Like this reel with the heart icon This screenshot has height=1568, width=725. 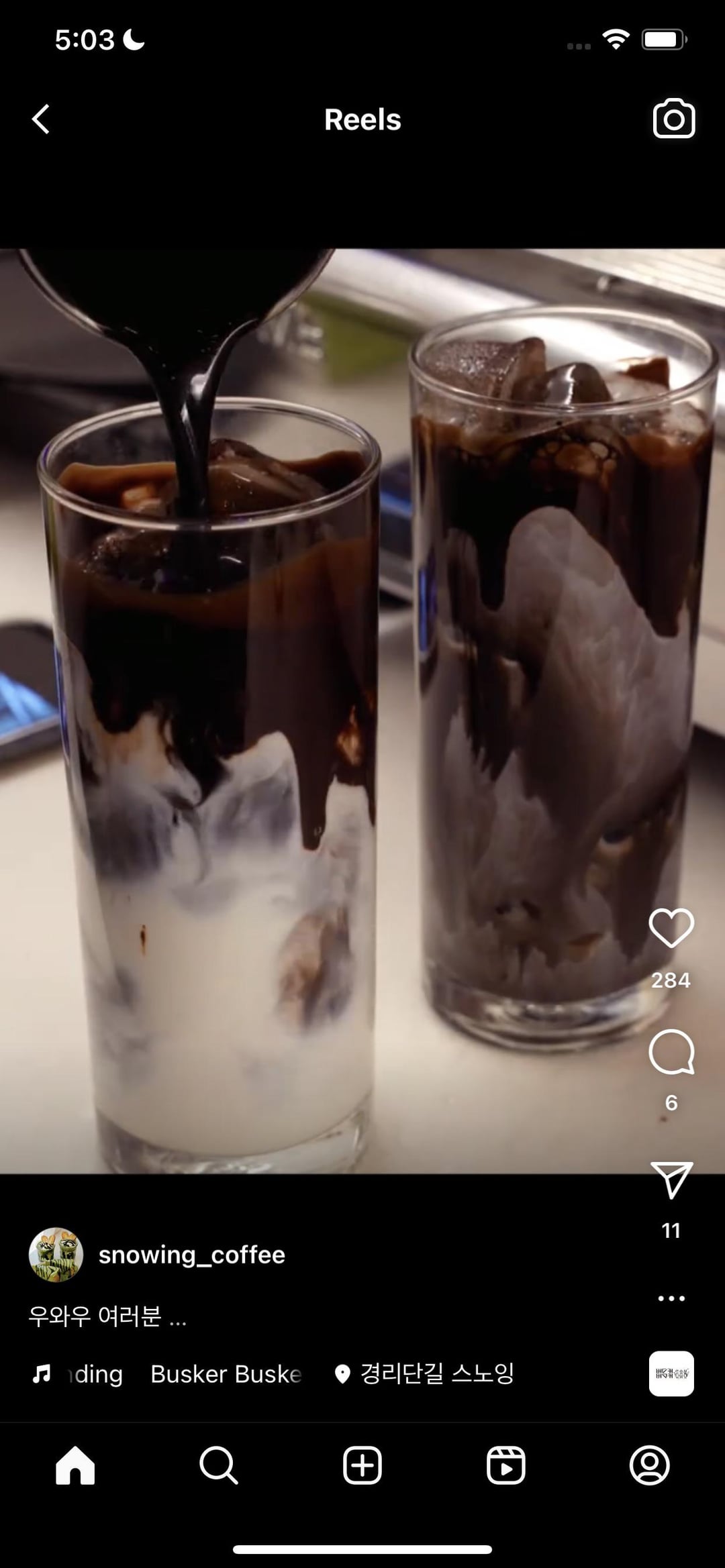pos(671,928)
